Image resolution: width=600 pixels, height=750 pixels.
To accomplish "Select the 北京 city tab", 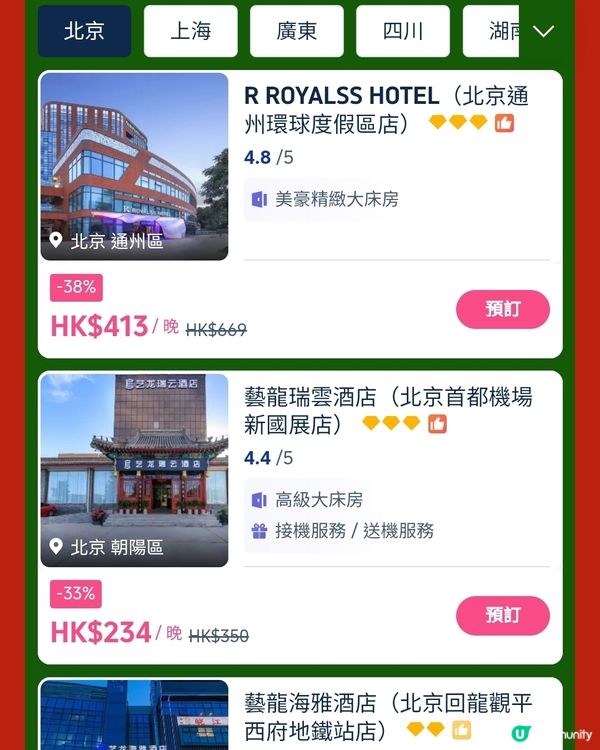I will (x=84, y=31).
